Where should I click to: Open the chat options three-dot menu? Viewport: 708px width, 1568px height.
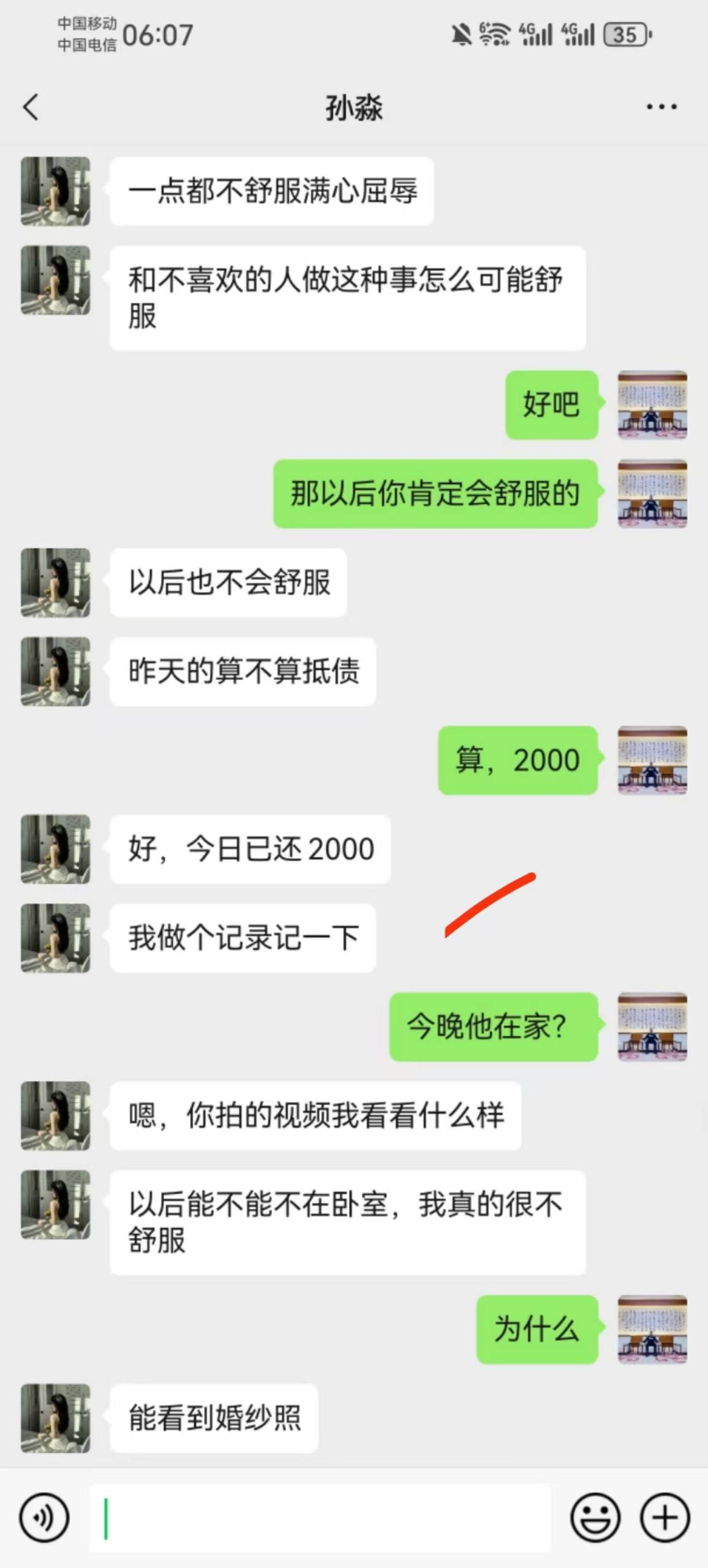pos(661,107)
